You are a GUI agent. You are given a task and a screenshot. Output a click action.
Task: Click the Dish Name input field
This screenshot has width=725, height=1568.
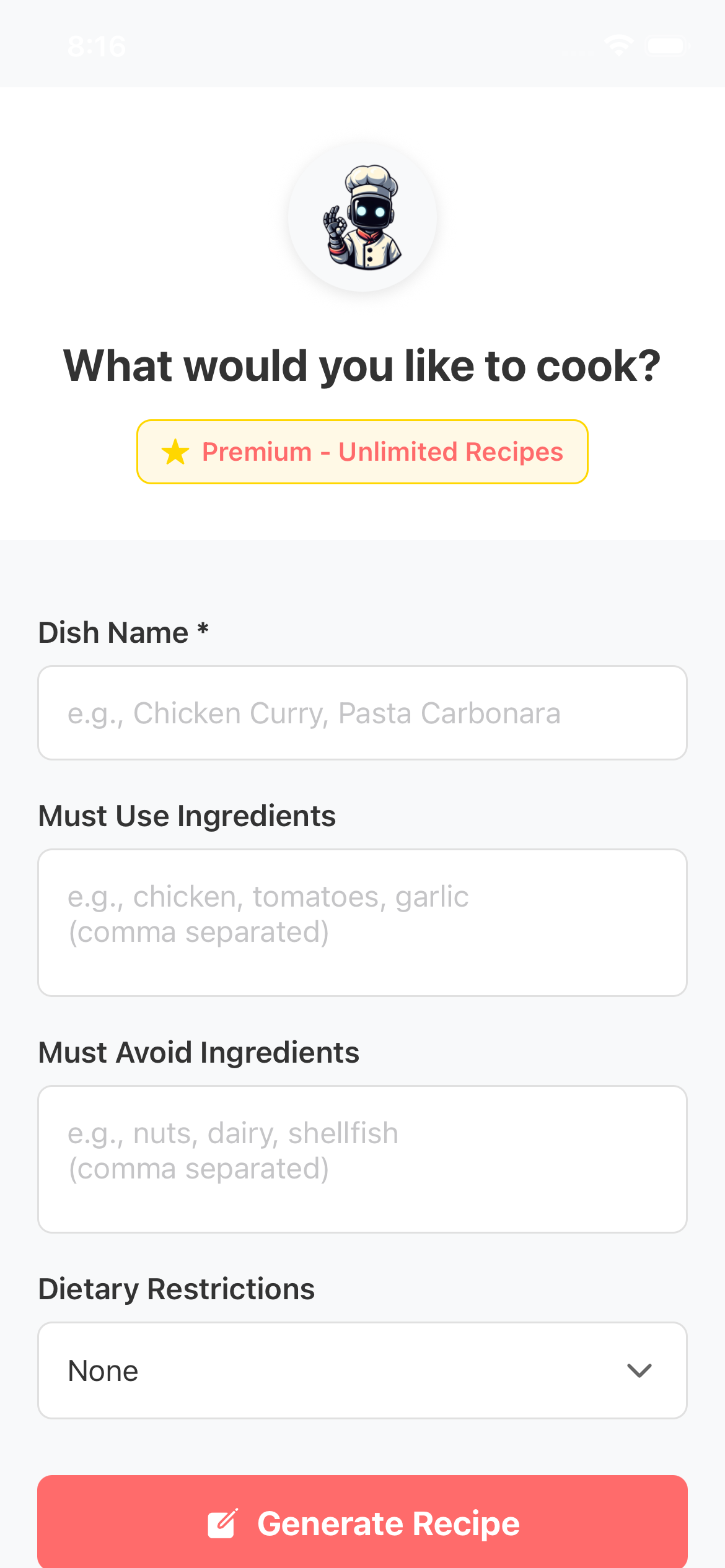[x=362, y=713]
